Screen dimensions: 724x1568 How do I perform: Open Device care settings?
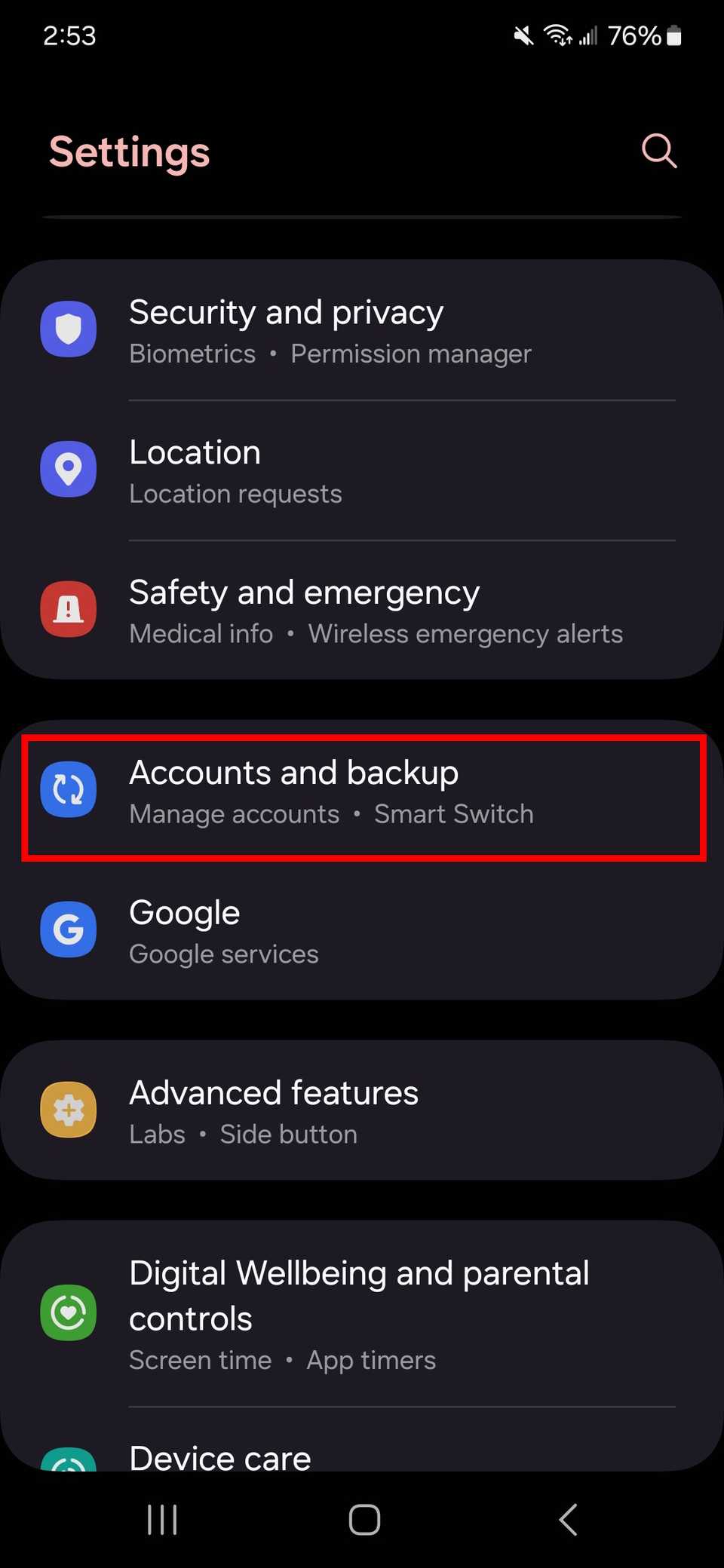coord(362,1455)
